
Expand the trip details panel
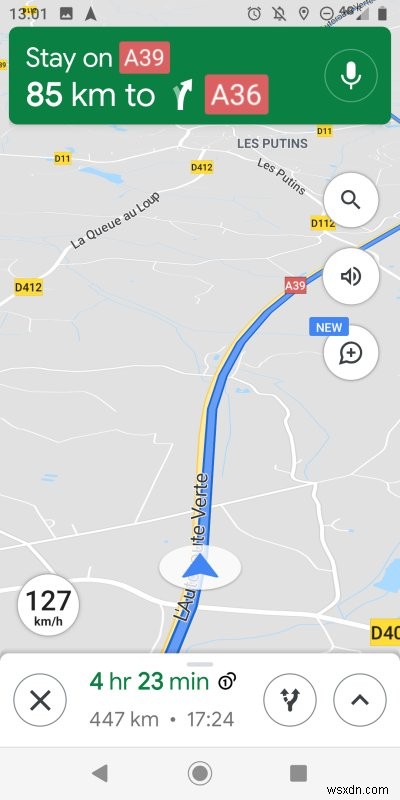tap(360, 700)
